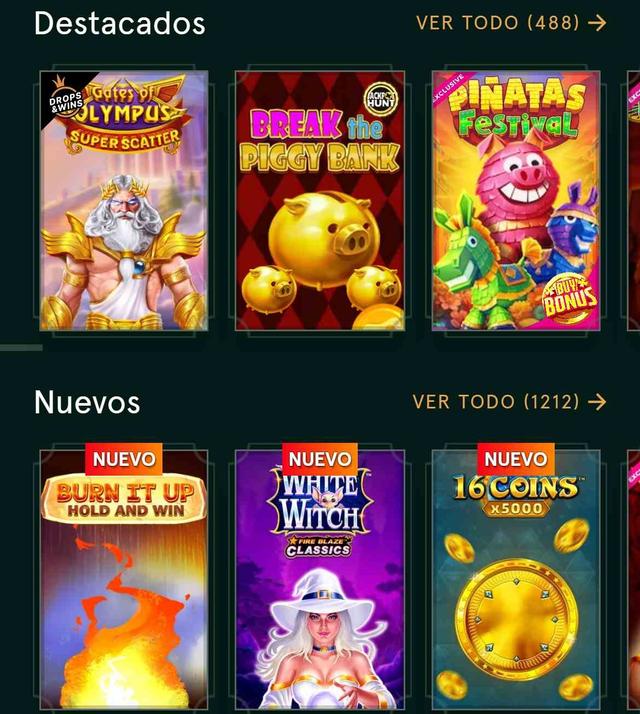Select the White Witch game tile
This screenshot has width=640, height=714.
320,580
